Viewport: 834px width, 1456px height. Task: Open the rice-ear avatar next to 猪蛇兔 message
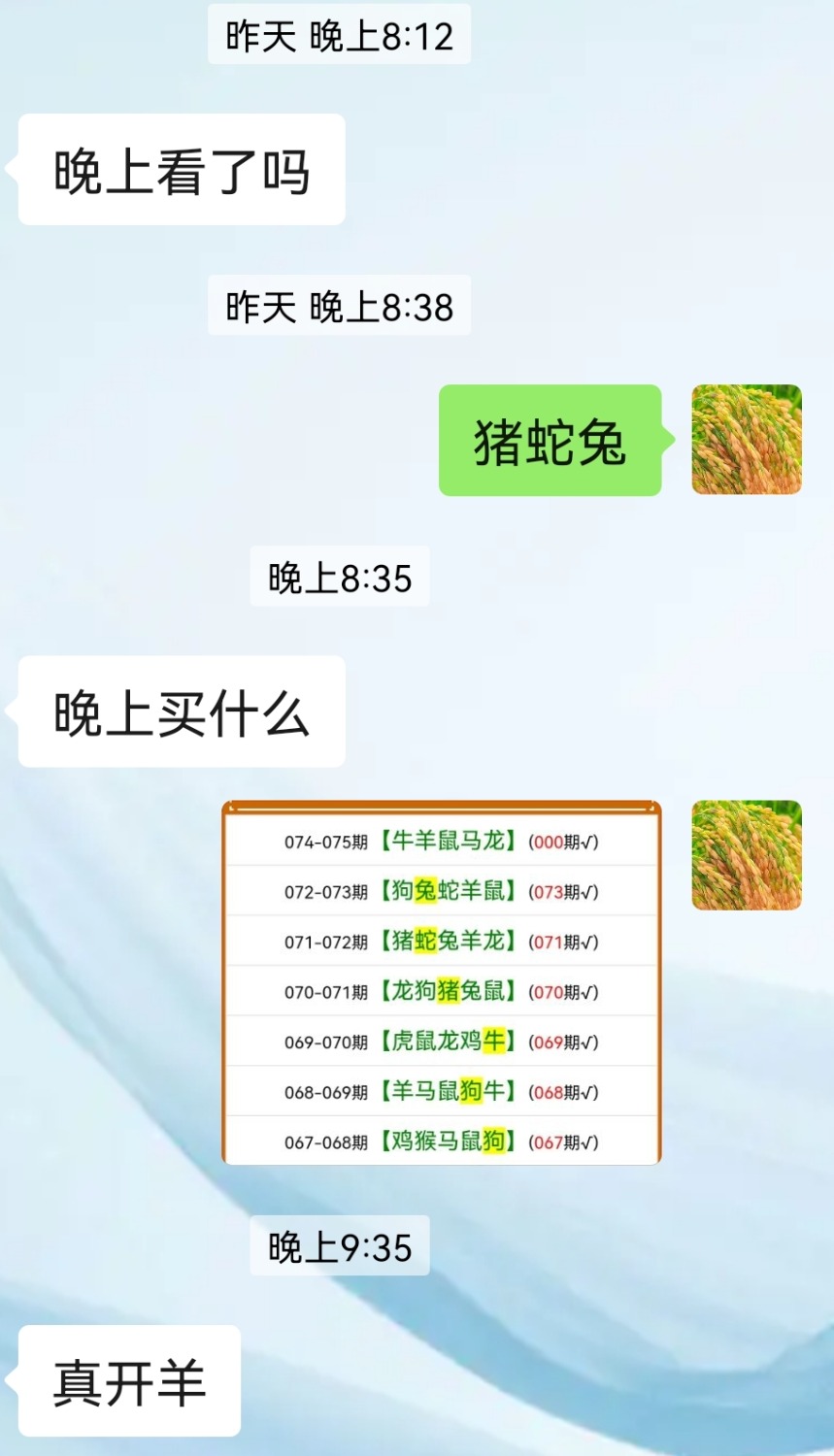(x=746, y=440)
